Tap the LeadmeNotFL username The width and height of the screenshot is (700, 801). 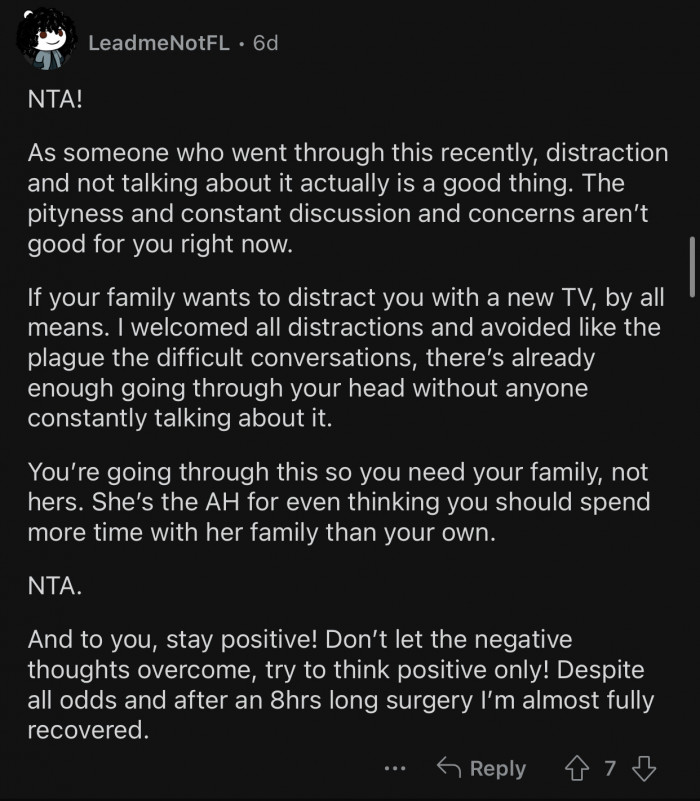click(158, 43)
